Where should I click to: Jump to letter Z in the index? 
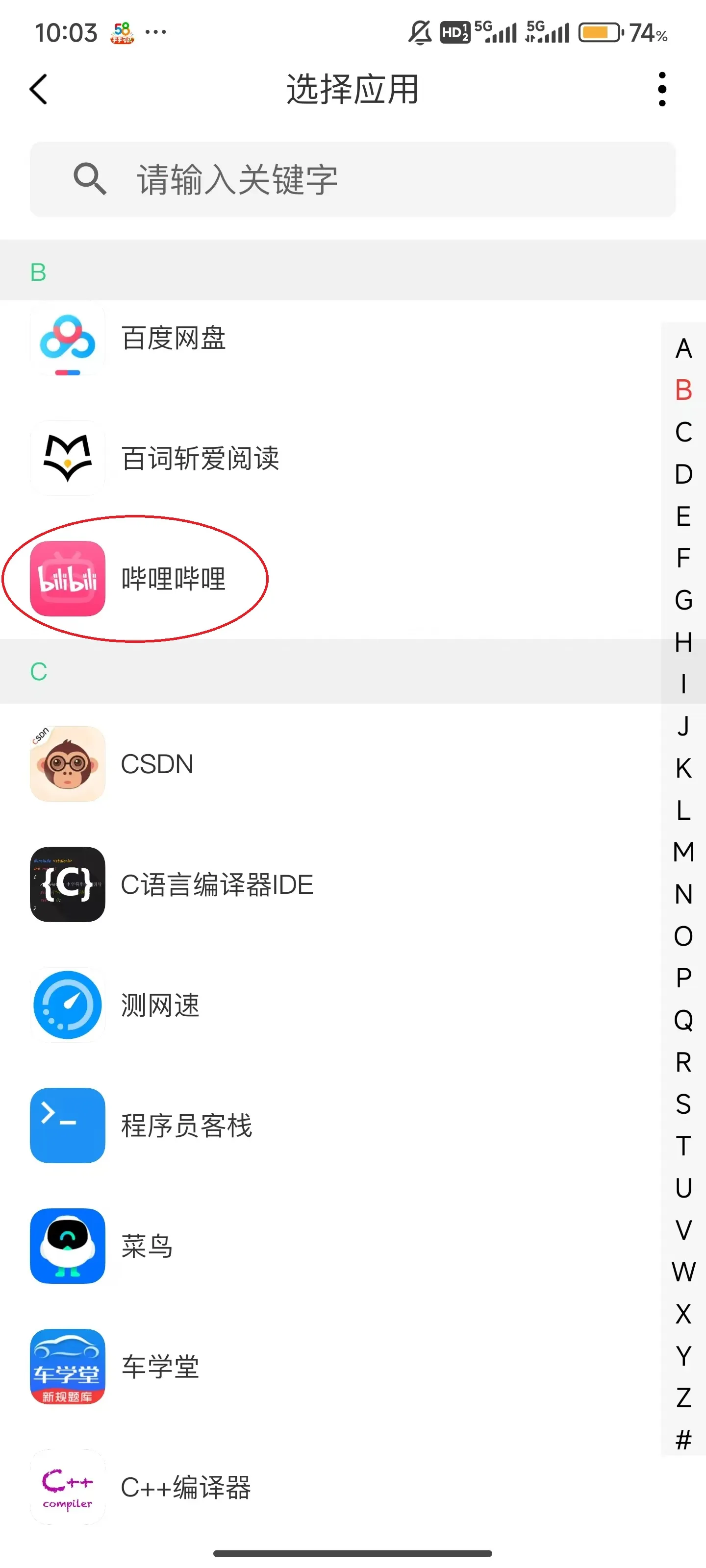click(683, 1397)
